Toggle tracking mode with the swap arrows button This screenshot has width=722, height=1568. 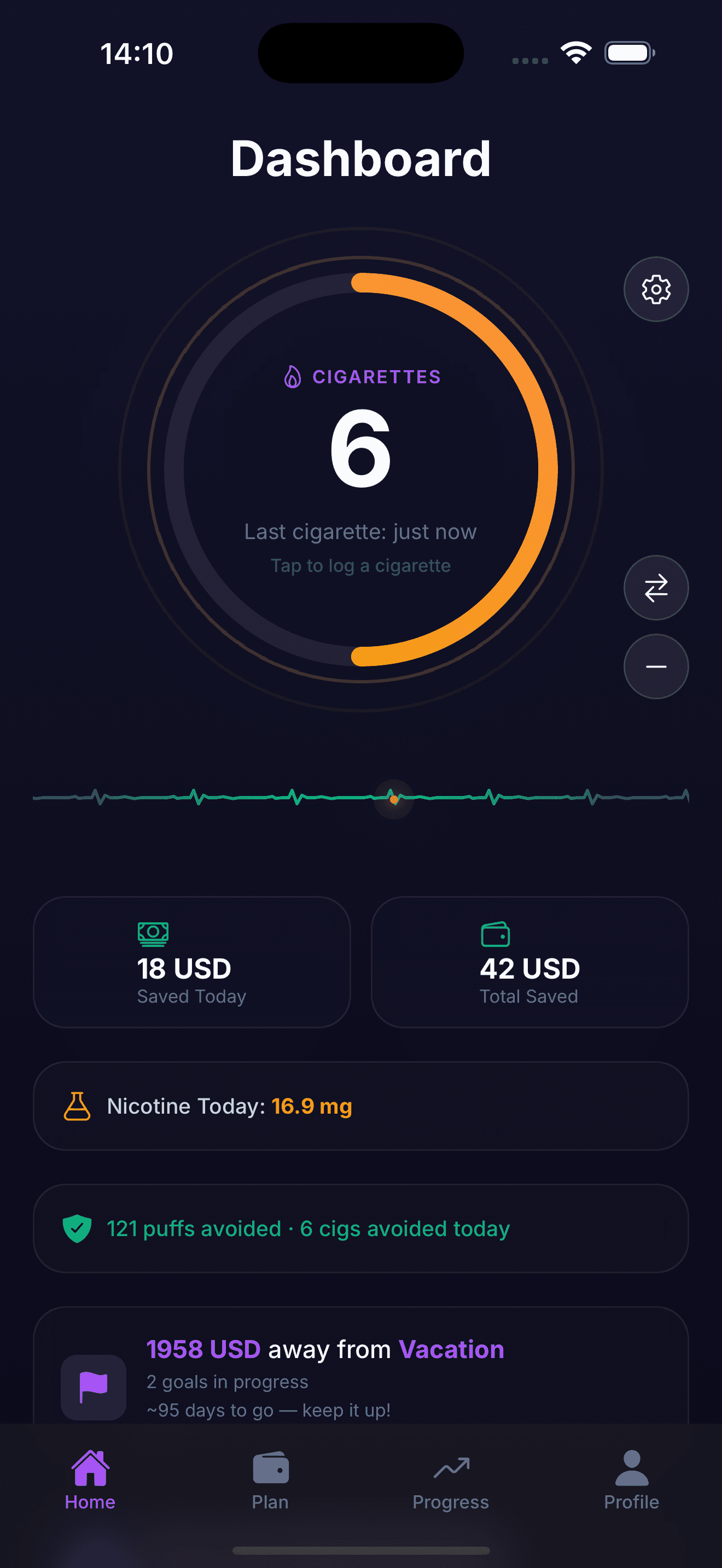click(656, 588)
